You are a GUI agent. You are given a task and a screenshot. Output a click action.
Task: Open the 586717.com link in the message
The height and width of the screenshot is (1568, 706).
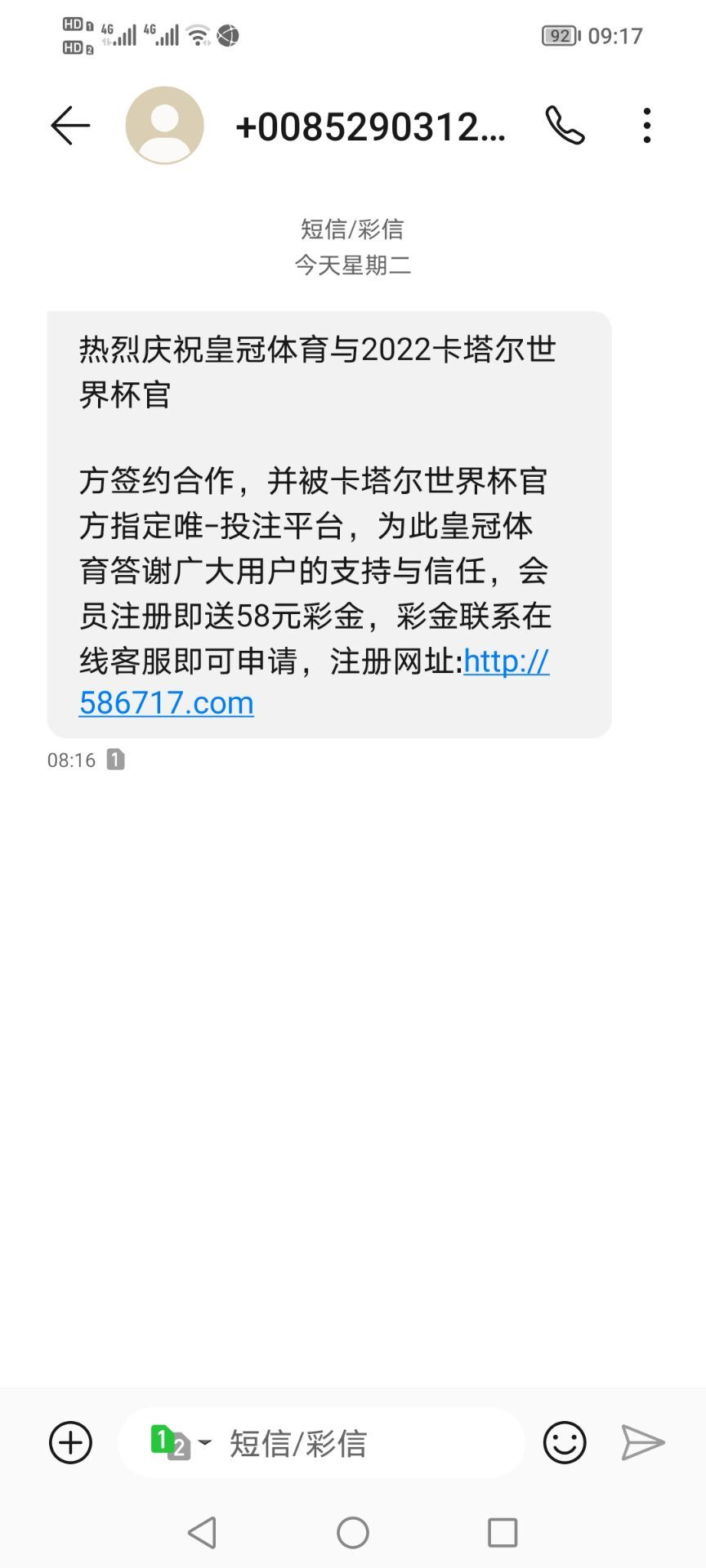click(167, 703)
